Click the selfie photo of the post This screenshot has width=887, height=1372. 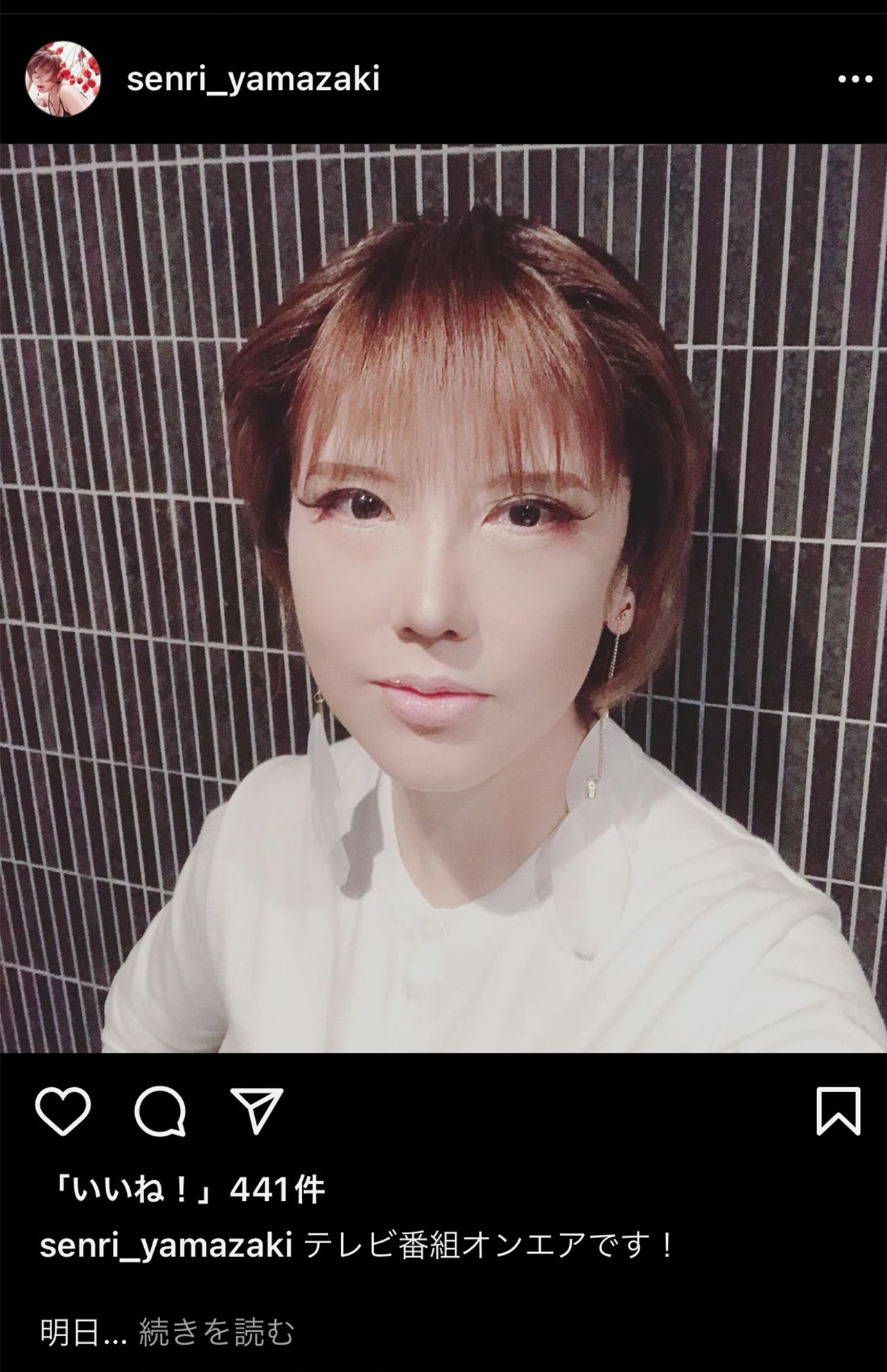[x=443, y=610]
